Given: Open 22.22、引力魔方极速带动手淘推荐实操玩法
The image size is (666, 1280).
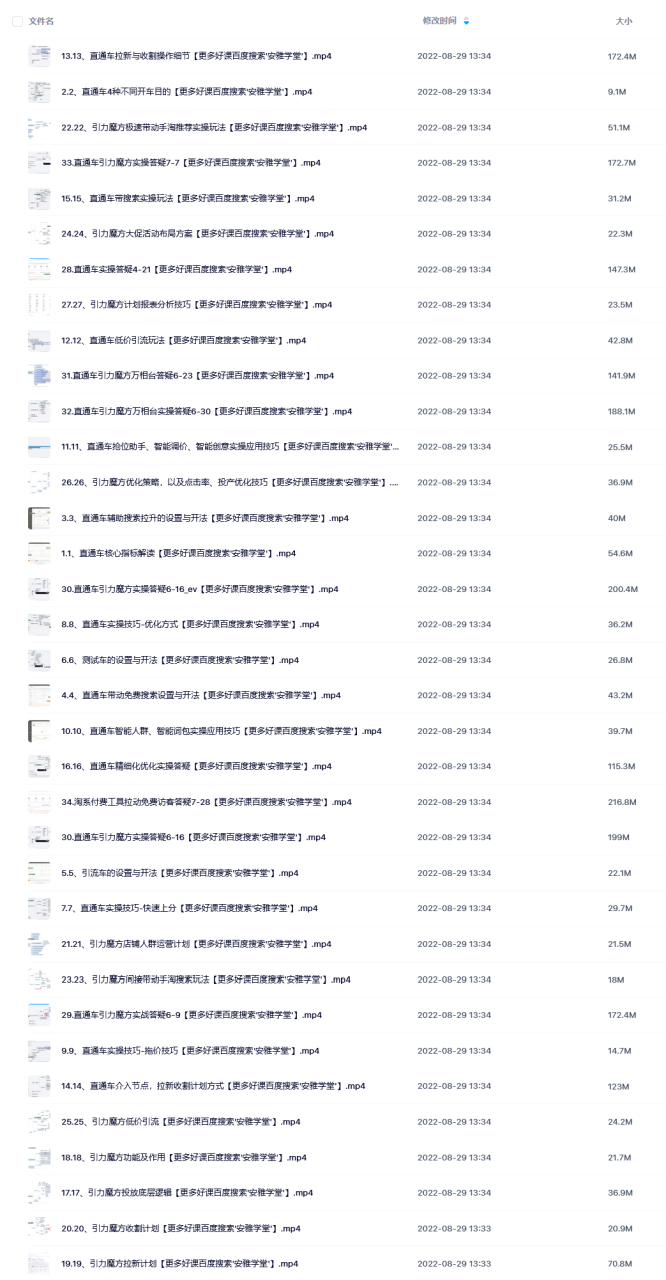Looking at the screenshot, I should click(214, 127).
